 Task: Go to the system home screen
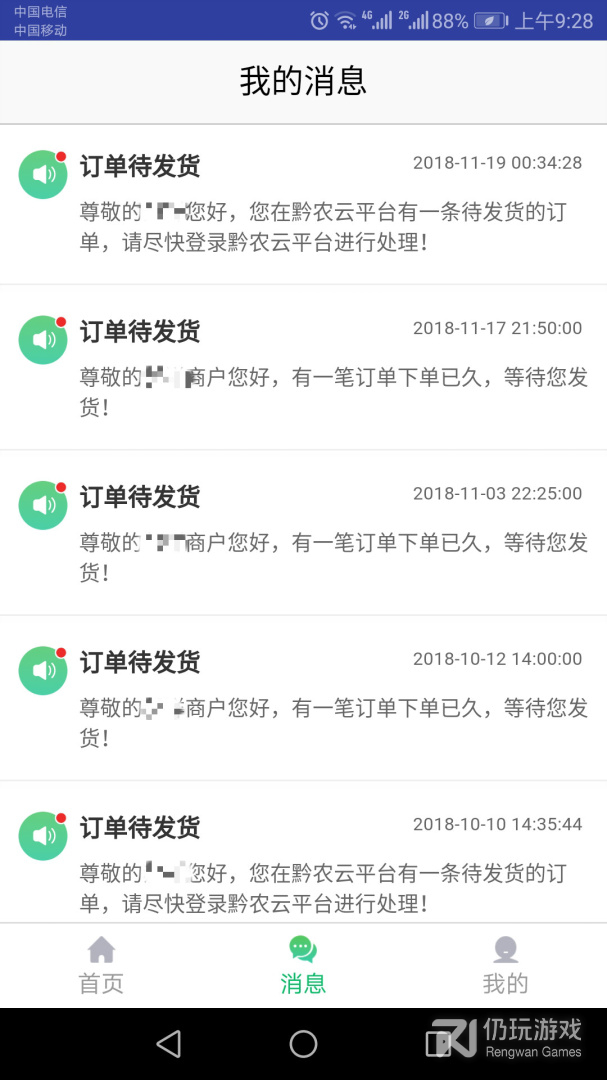303,1044
